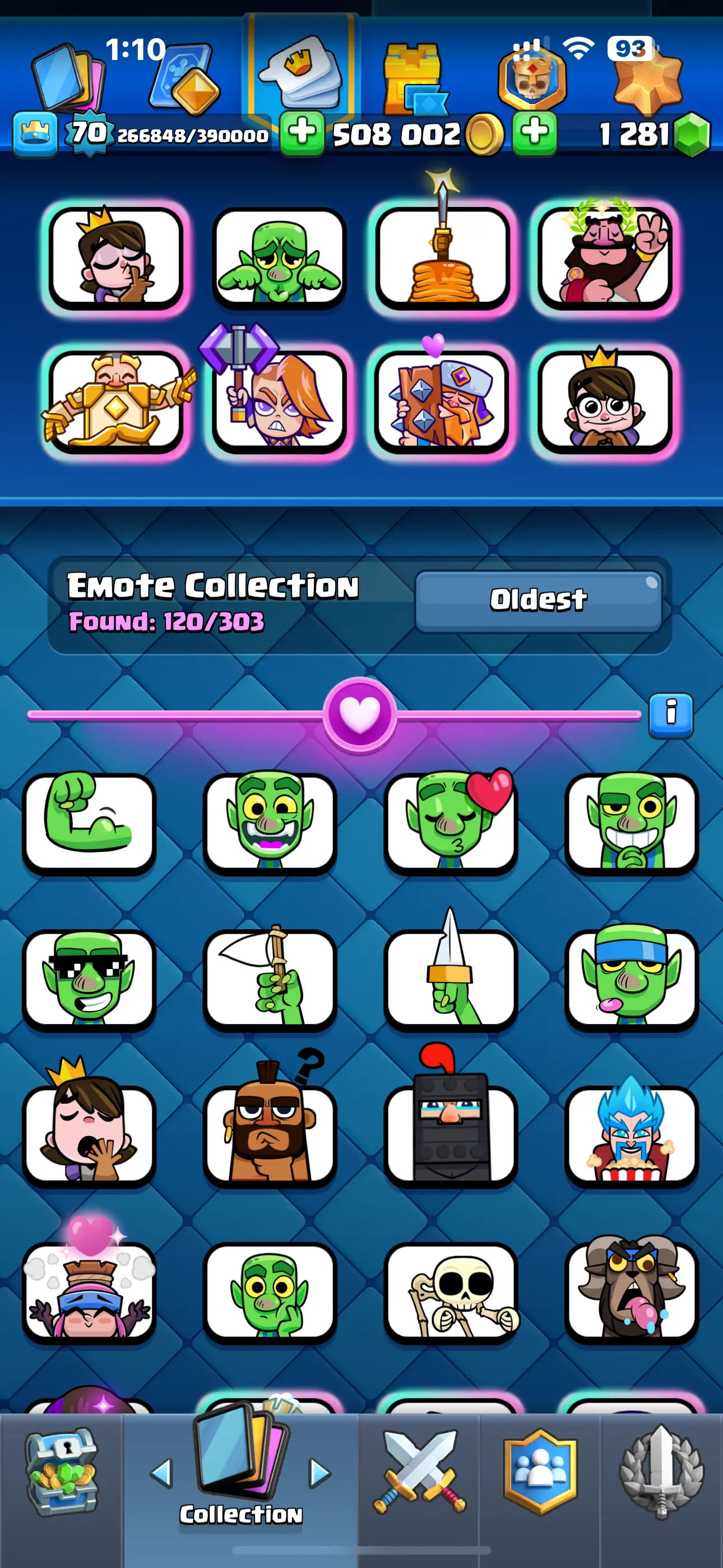
Task: Tap the pancake stack deck emote slot
Action: click(442, 256)
